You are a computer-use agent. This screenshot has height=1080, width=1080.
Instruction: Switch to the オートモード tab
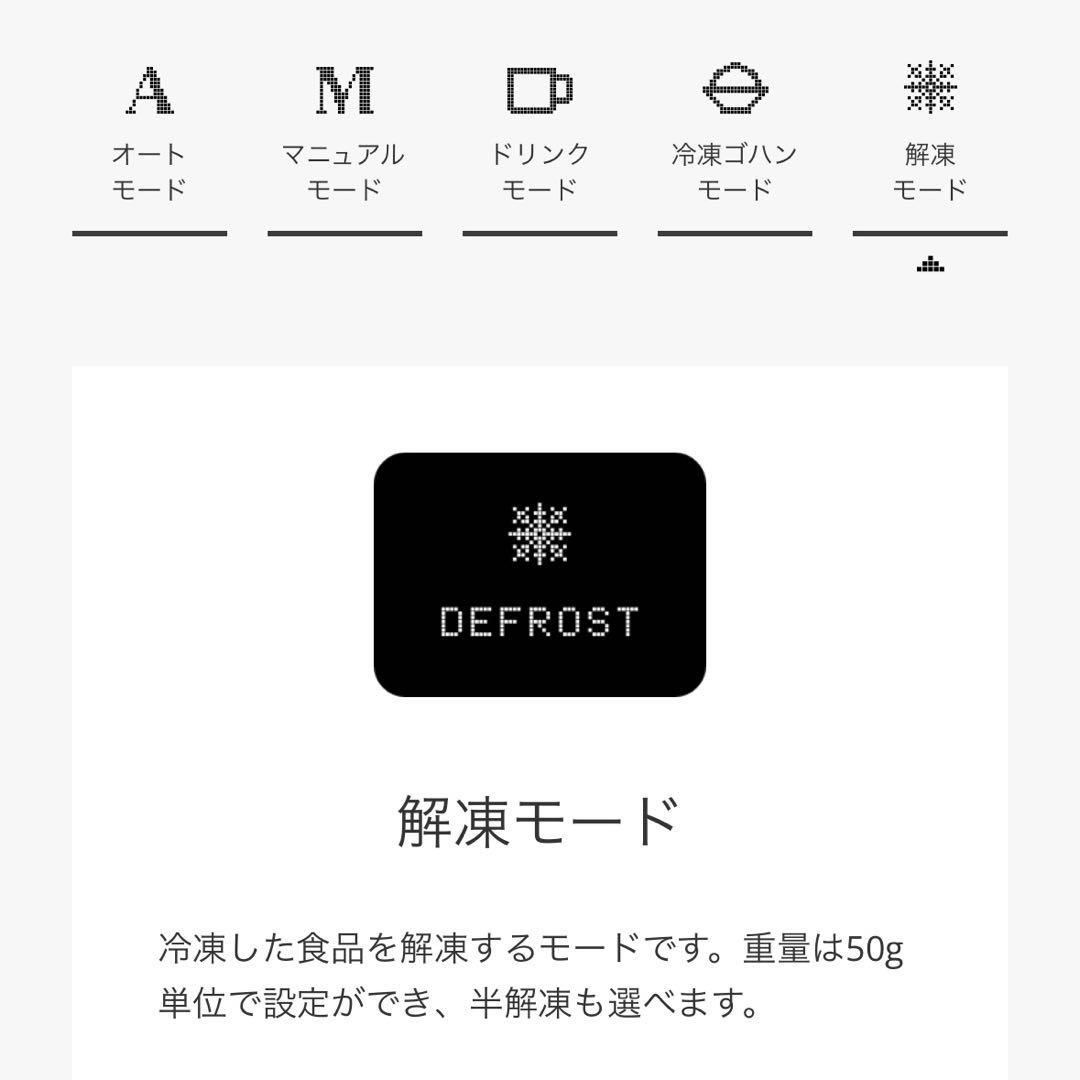click(x=149, y=140)
